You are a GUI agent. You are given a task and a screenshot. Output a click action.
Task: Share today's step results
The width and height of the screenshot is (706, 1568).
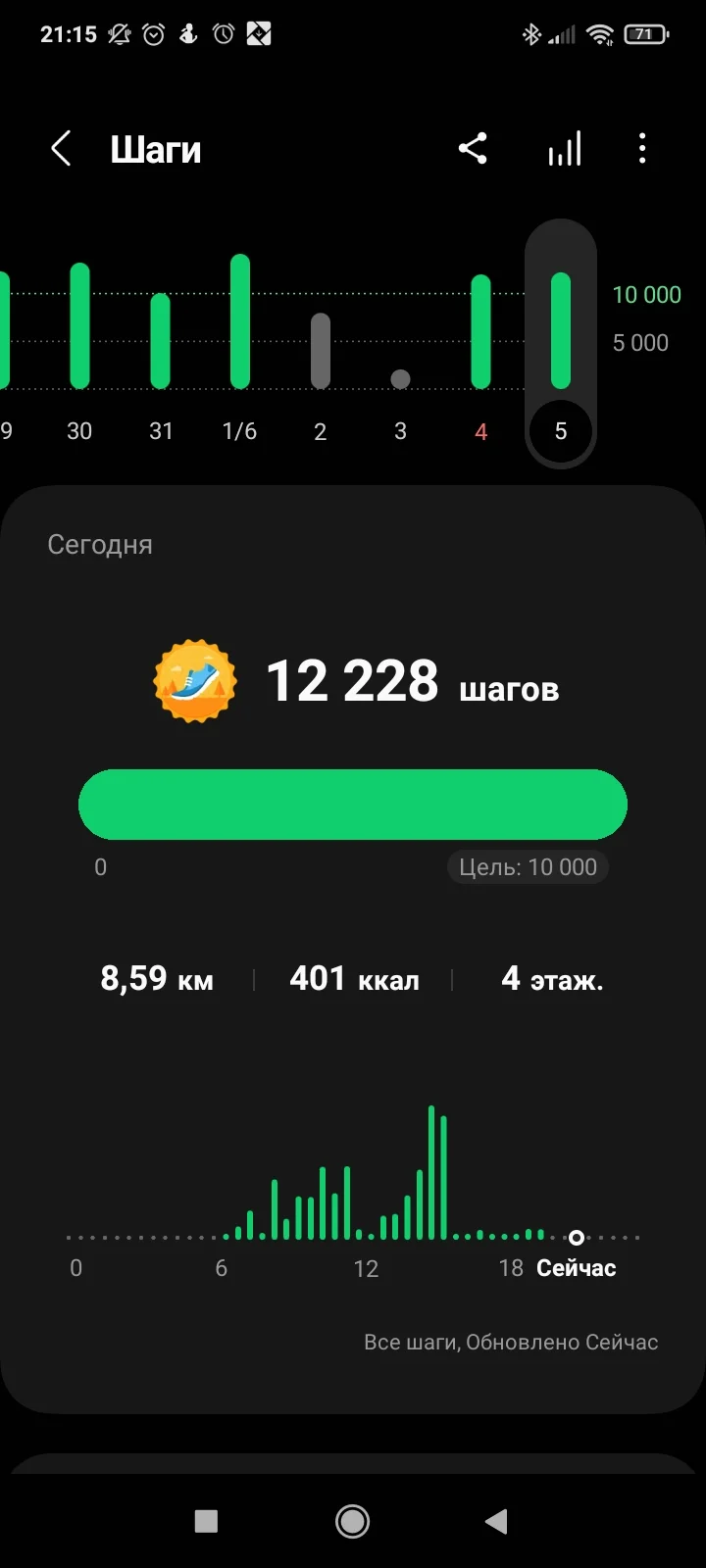click(473, 149)
